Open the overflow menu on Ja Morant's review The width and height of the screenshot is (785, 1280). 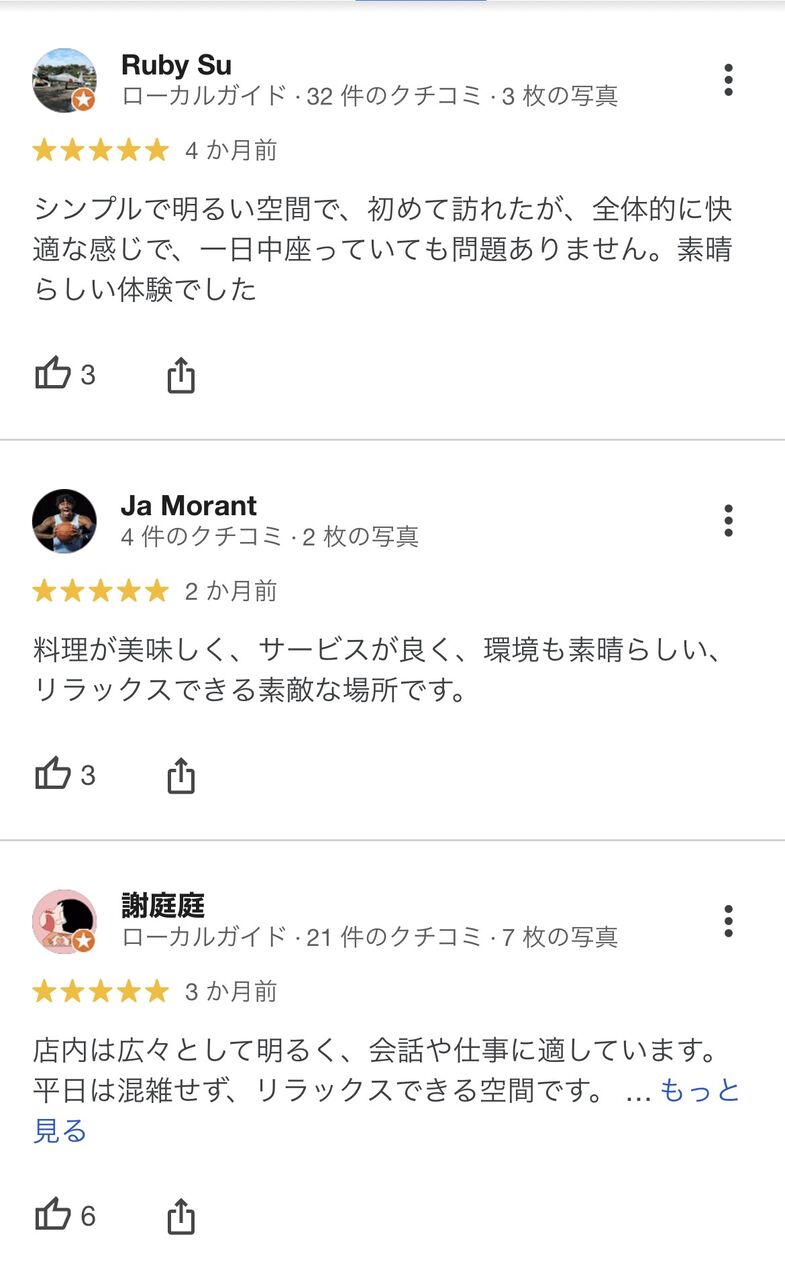(728, 521)
